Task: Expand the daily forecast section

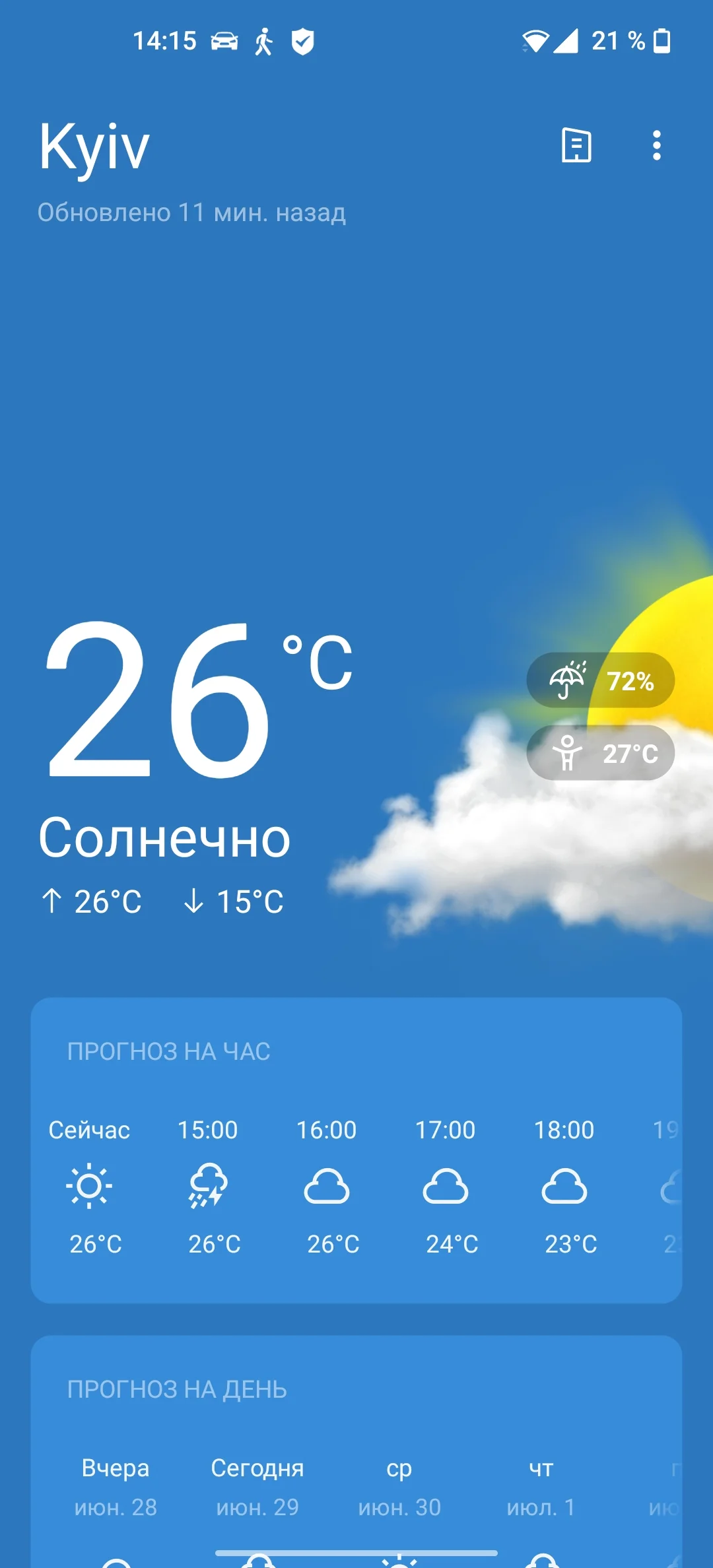Action: 175,1388
